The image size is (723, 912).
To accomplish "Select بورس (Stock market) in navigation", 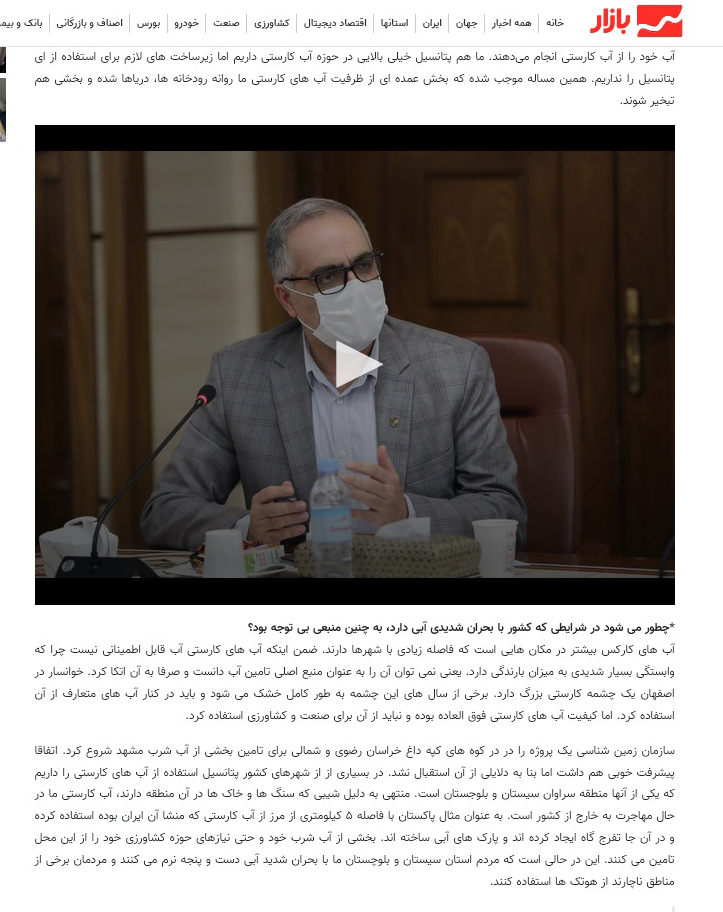I will click(x=148, y=23).
